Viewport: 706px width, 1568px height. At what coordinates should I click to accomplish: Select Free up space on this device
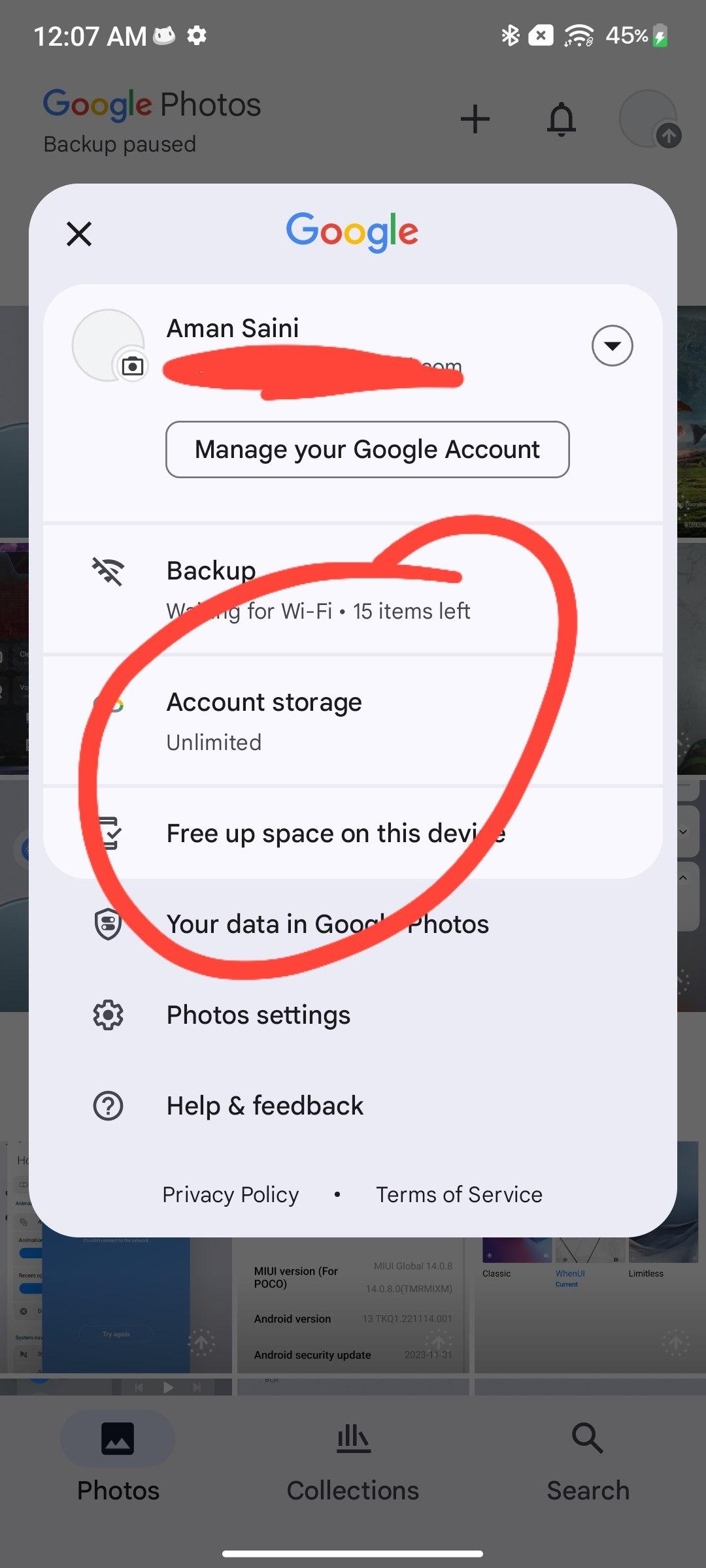pyautogui.click(x=353, y=833)
